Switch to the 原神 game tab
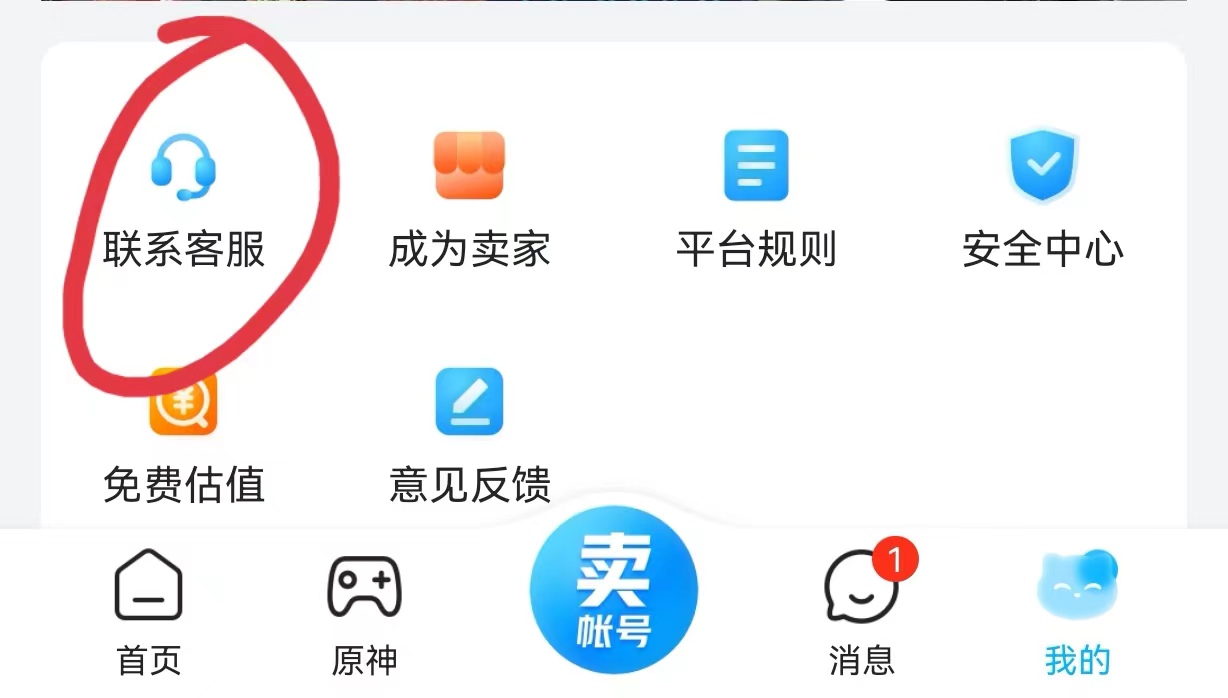Viewport: 1228px width, 698px height. 364,612
